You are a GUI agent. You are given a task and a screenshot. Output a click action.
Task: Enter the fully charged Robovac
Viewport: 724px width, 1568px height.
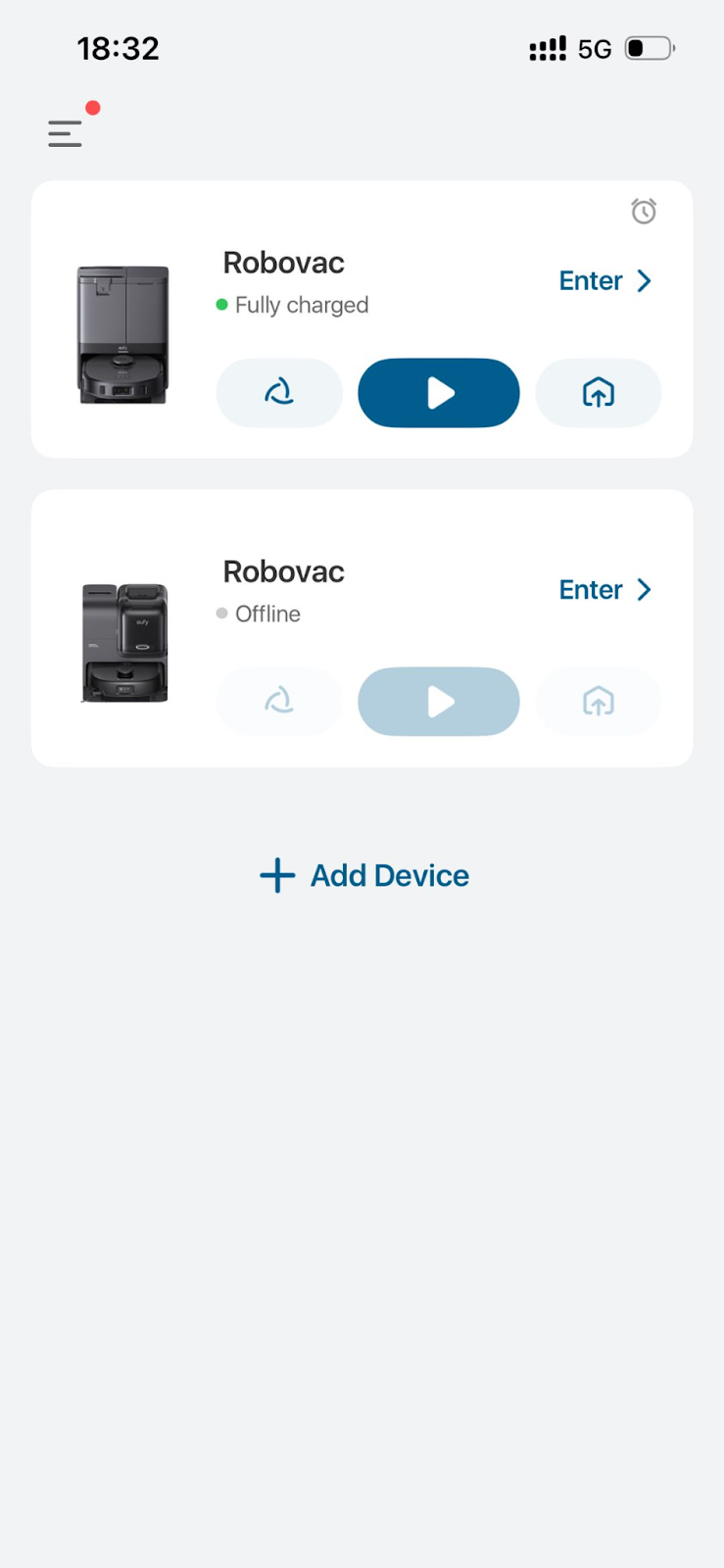pos(604,281)
